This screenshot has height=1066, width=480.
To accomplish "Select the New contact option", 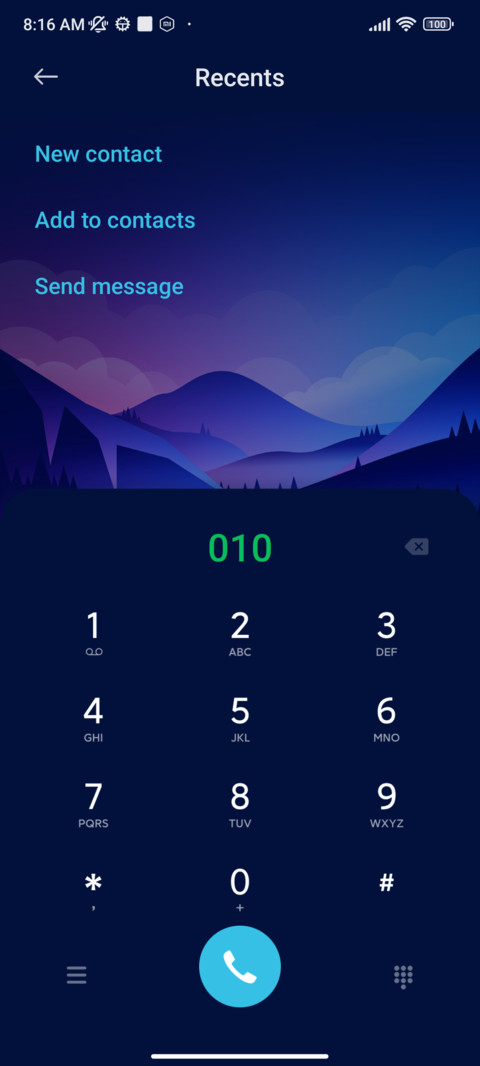I will click(x=99, y=154).
